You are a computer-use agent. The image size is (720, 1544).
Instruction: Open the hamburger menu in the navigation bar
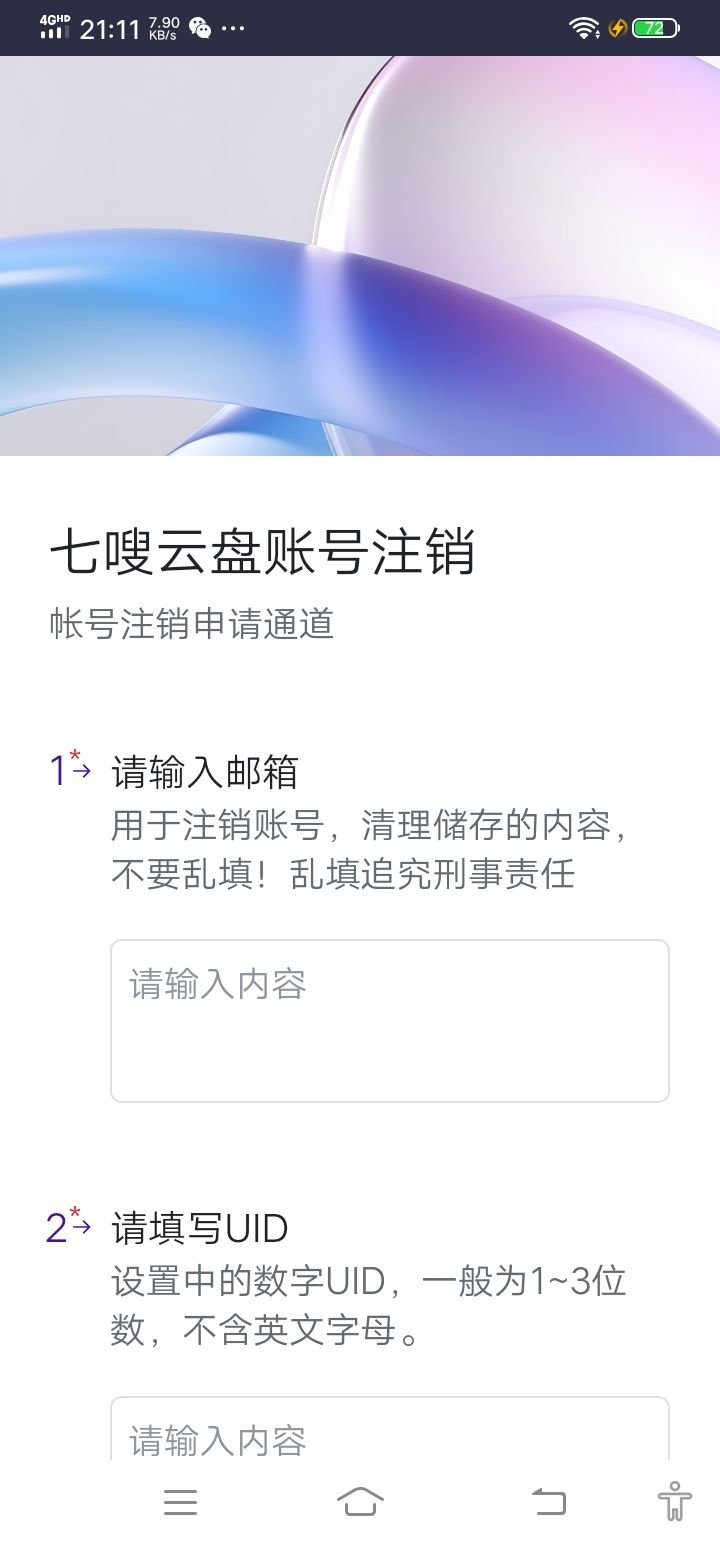click(180, 1501)
